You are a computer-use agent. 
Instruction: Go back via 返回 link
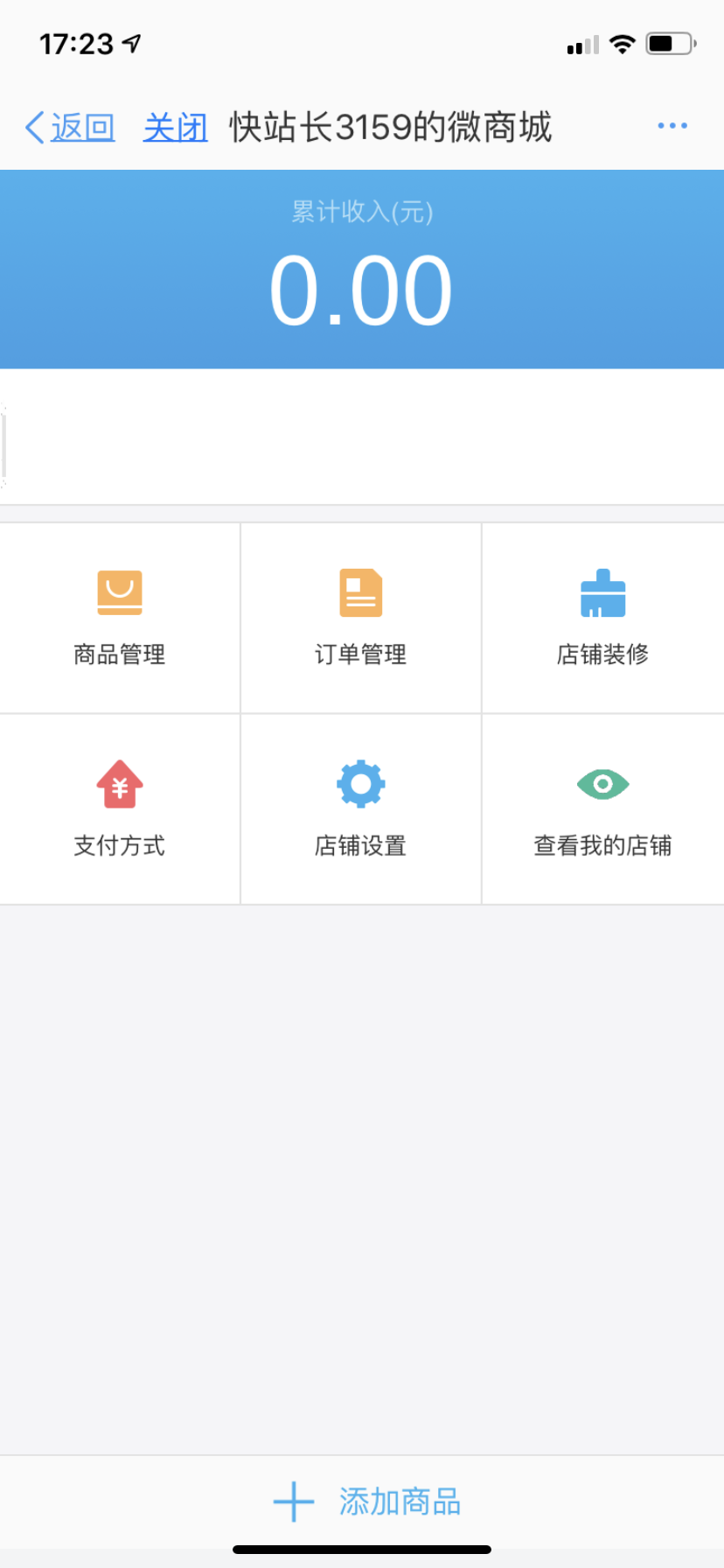[71, 128]
